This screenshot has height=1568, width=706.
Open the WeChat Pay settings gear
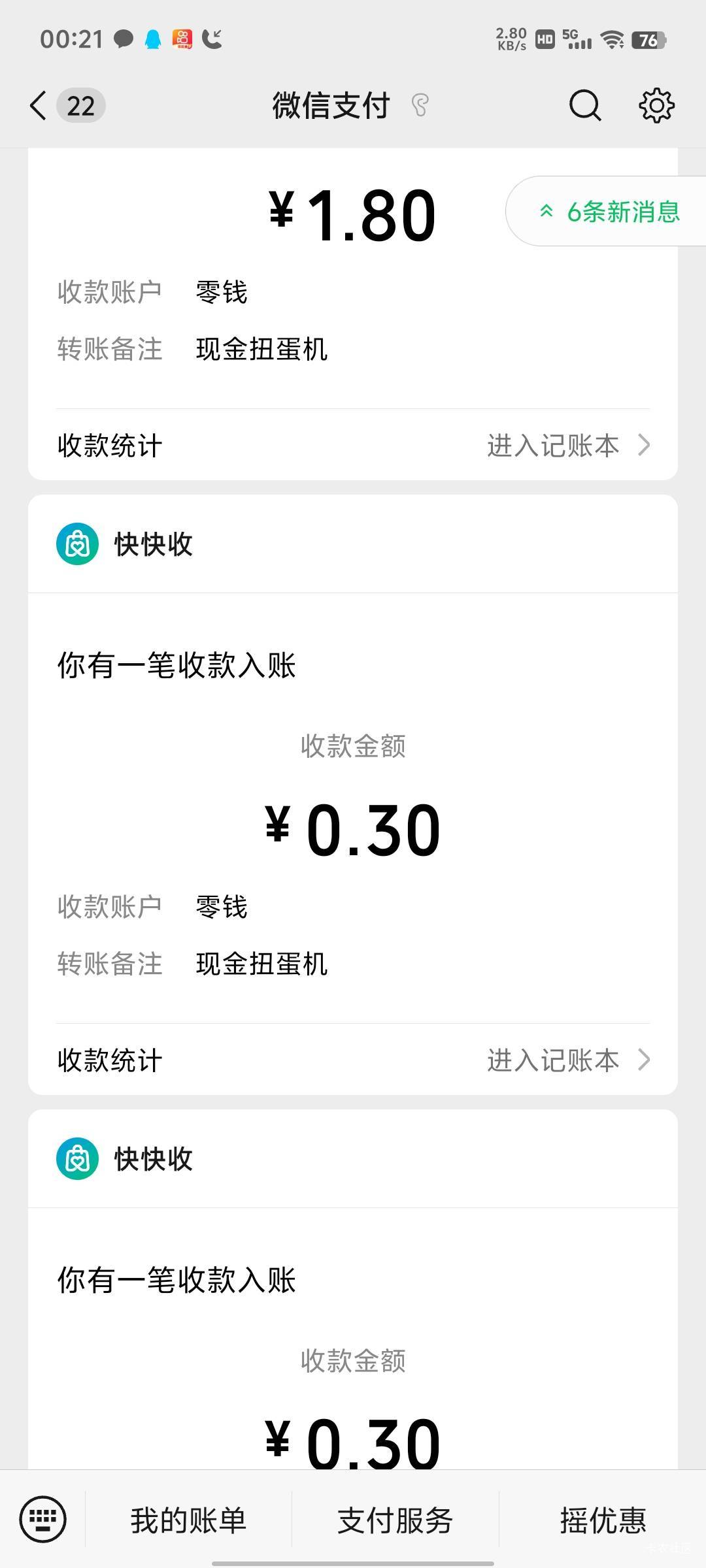pos(656,105)
